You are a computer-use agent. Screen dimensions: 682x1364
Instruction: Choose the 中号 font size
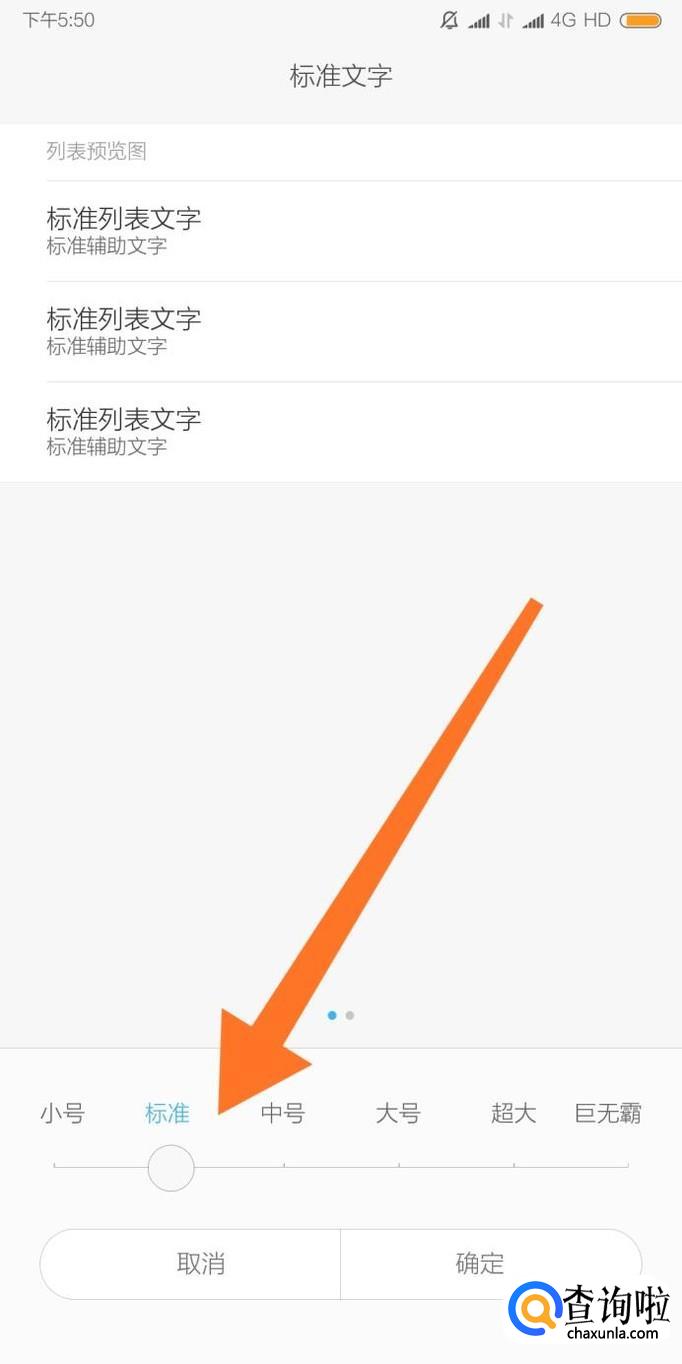[283, 1113]
